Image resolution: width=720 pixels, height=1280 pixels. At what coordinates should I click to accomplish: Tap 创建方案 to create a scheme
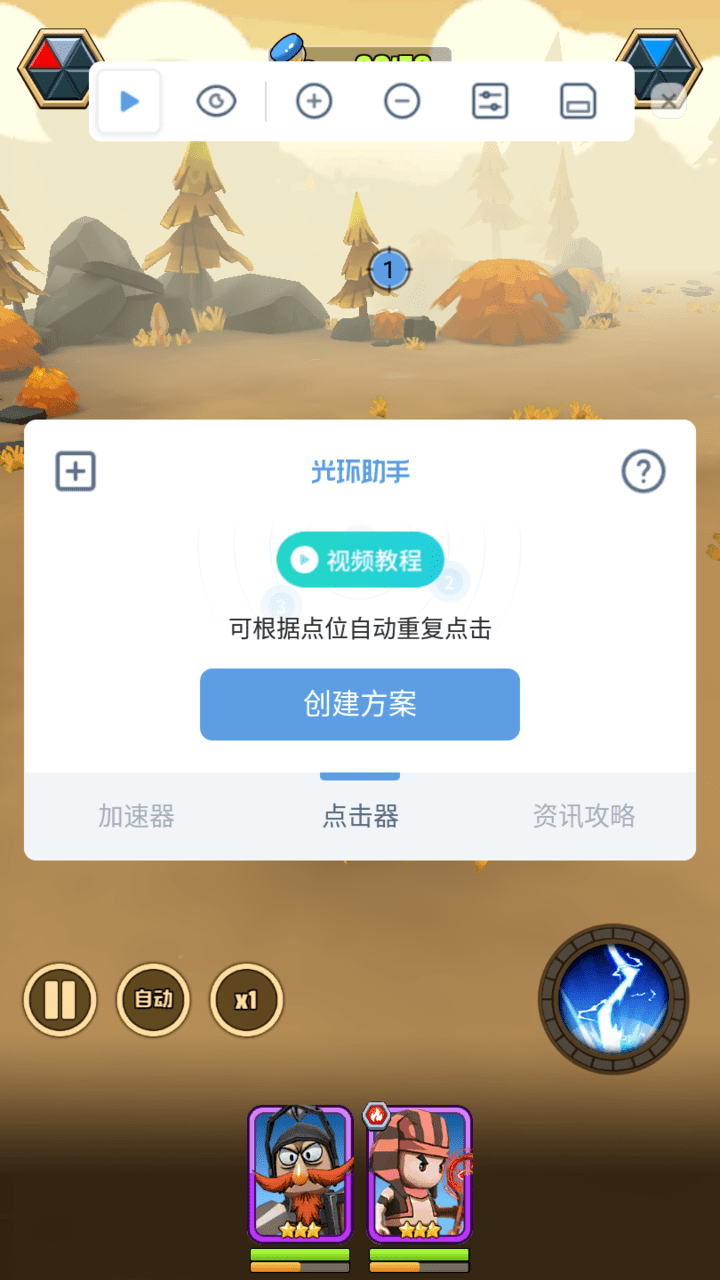360,704
